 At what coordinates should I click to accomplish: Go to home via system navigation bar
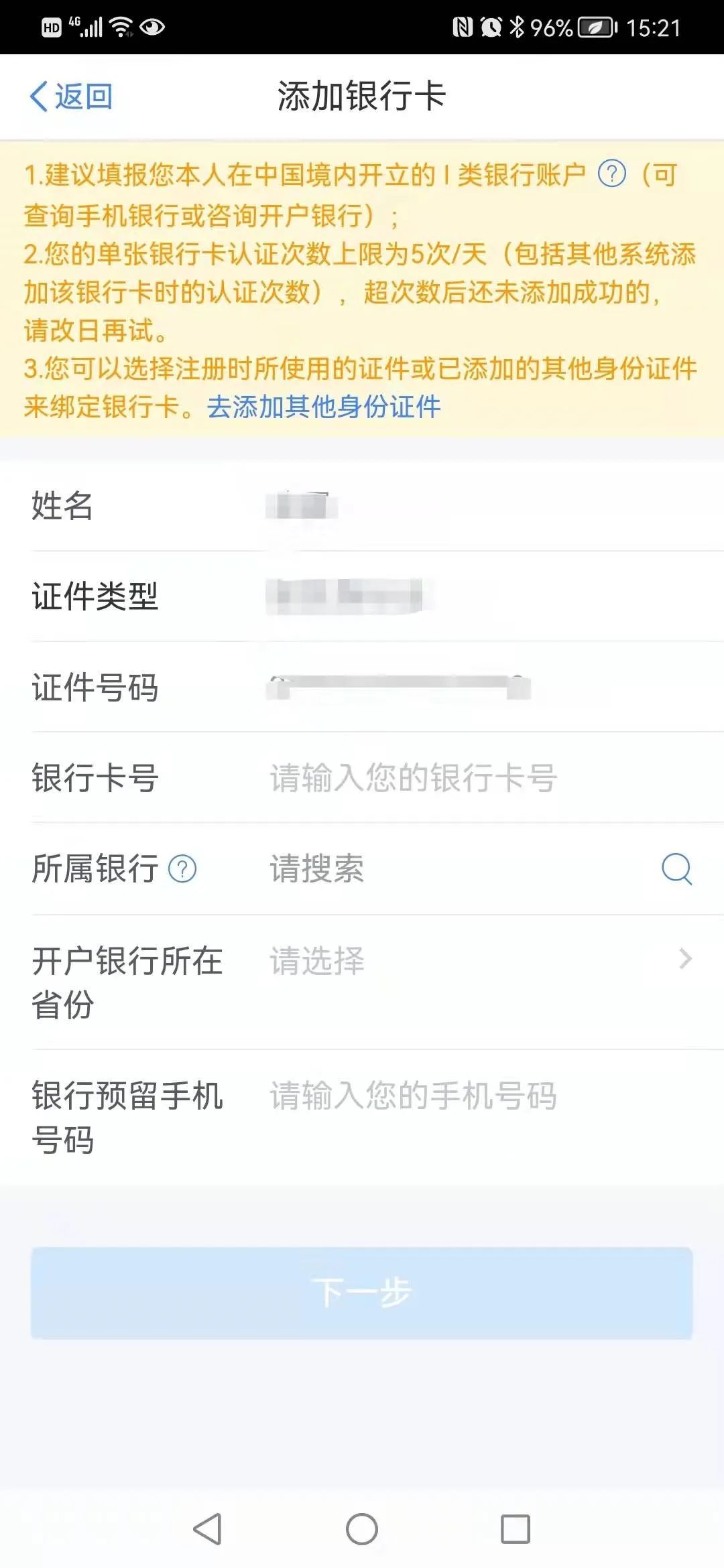[x=362, y=1529]
